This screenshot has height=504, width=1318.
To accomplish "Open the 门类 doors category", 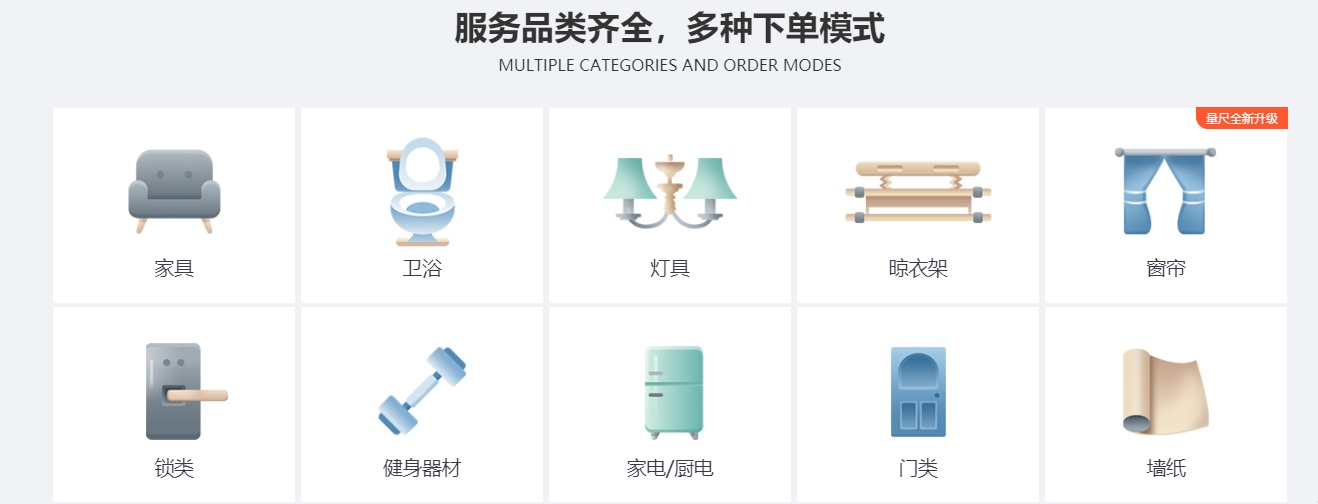I will pyautogui.click(x=918, y=404).
